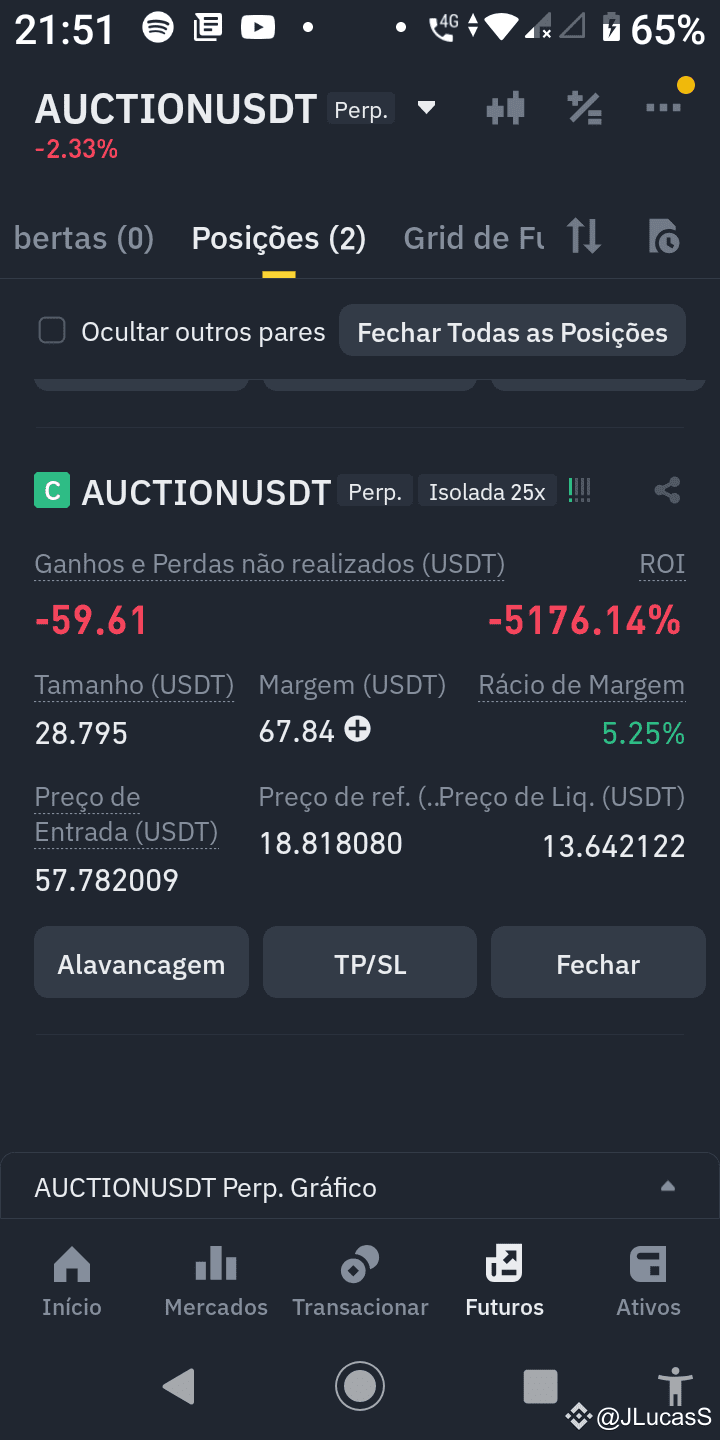720x1440 pixels.
Task: Open the transfer arrows icon
Action: coord(584,237)
